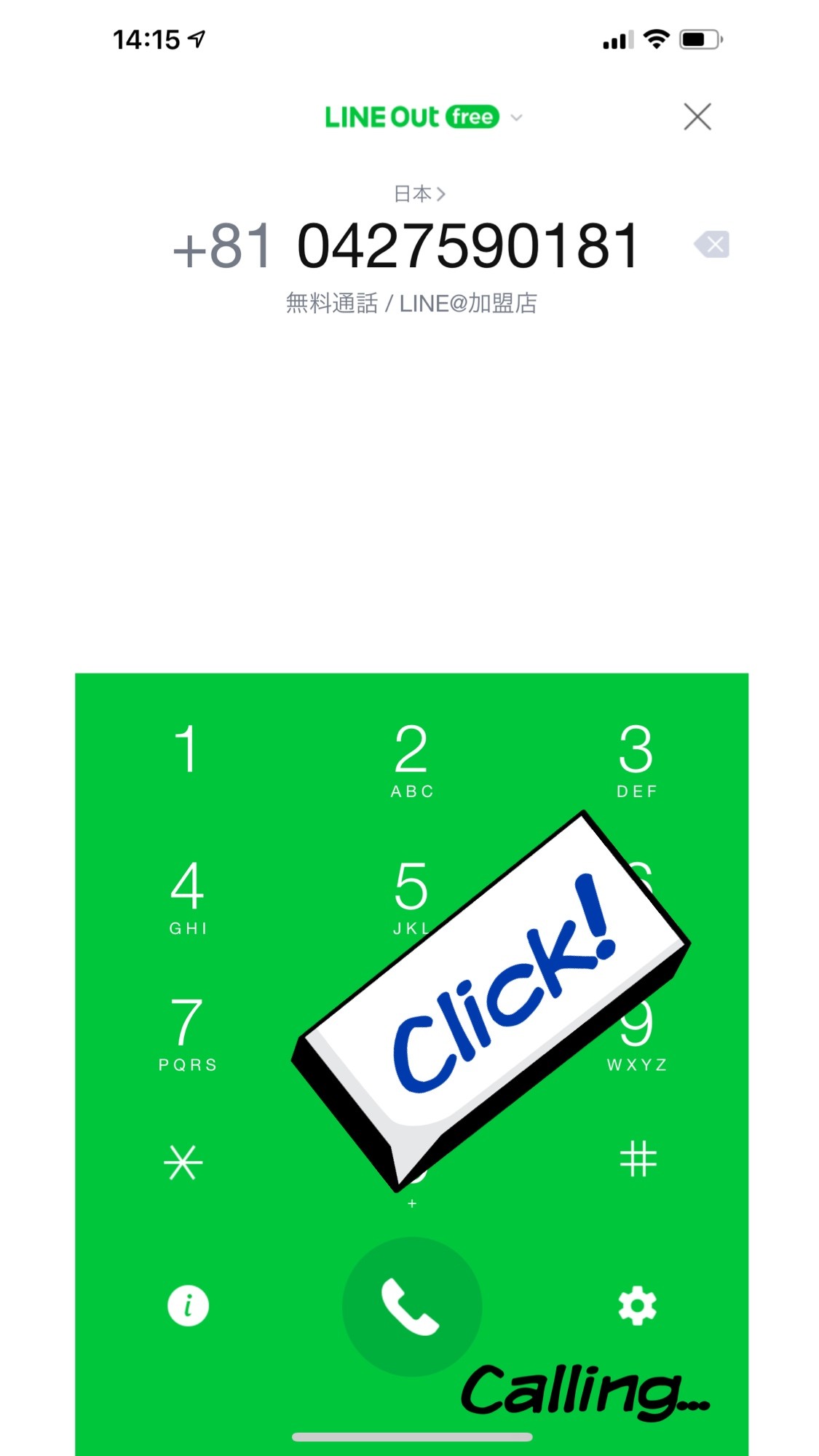Close the LINE Out dialer

click(x=697, y=116)
